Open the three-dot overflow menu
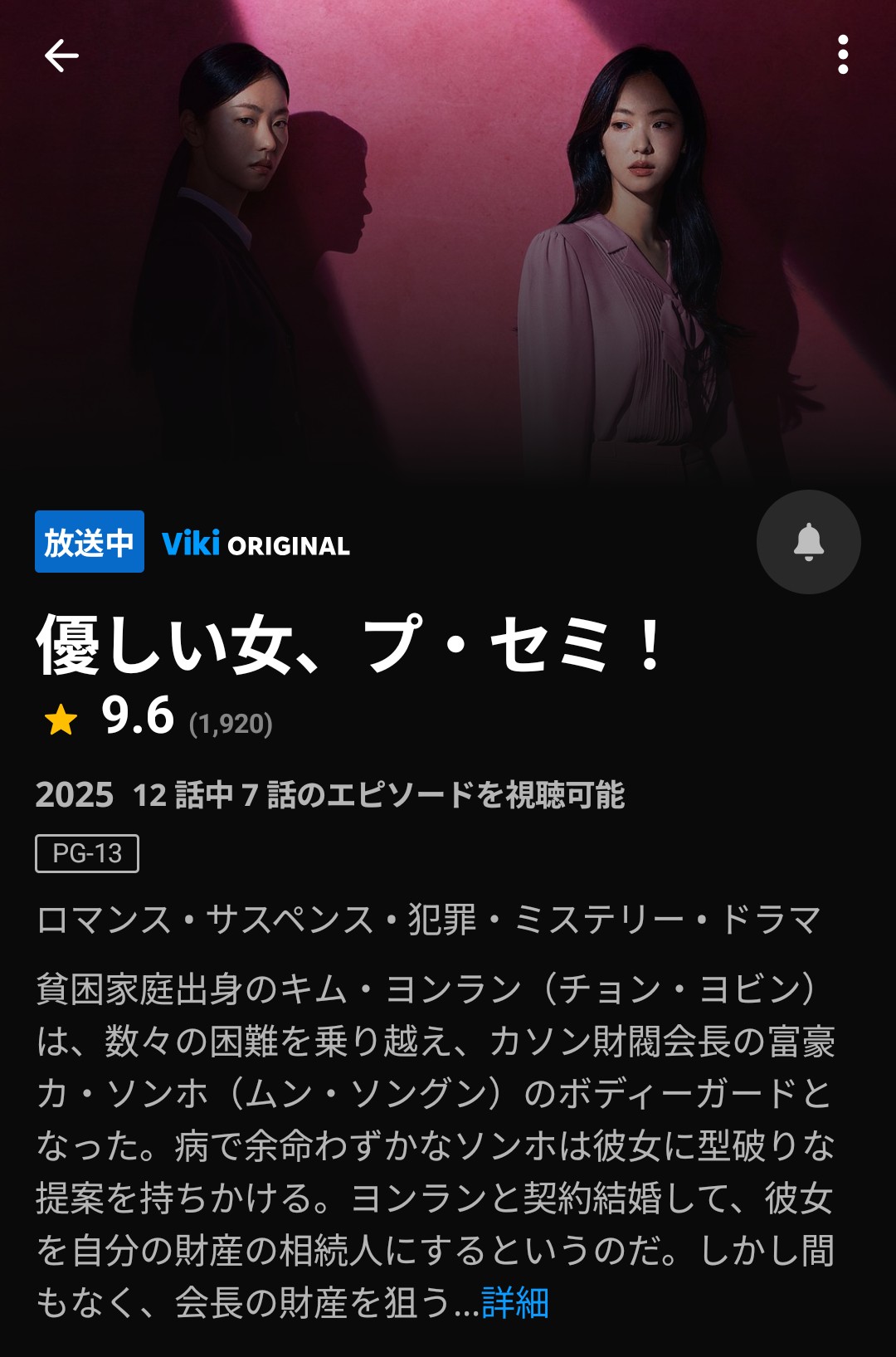This screenshot has height=1357, width=896. [843, 55]
